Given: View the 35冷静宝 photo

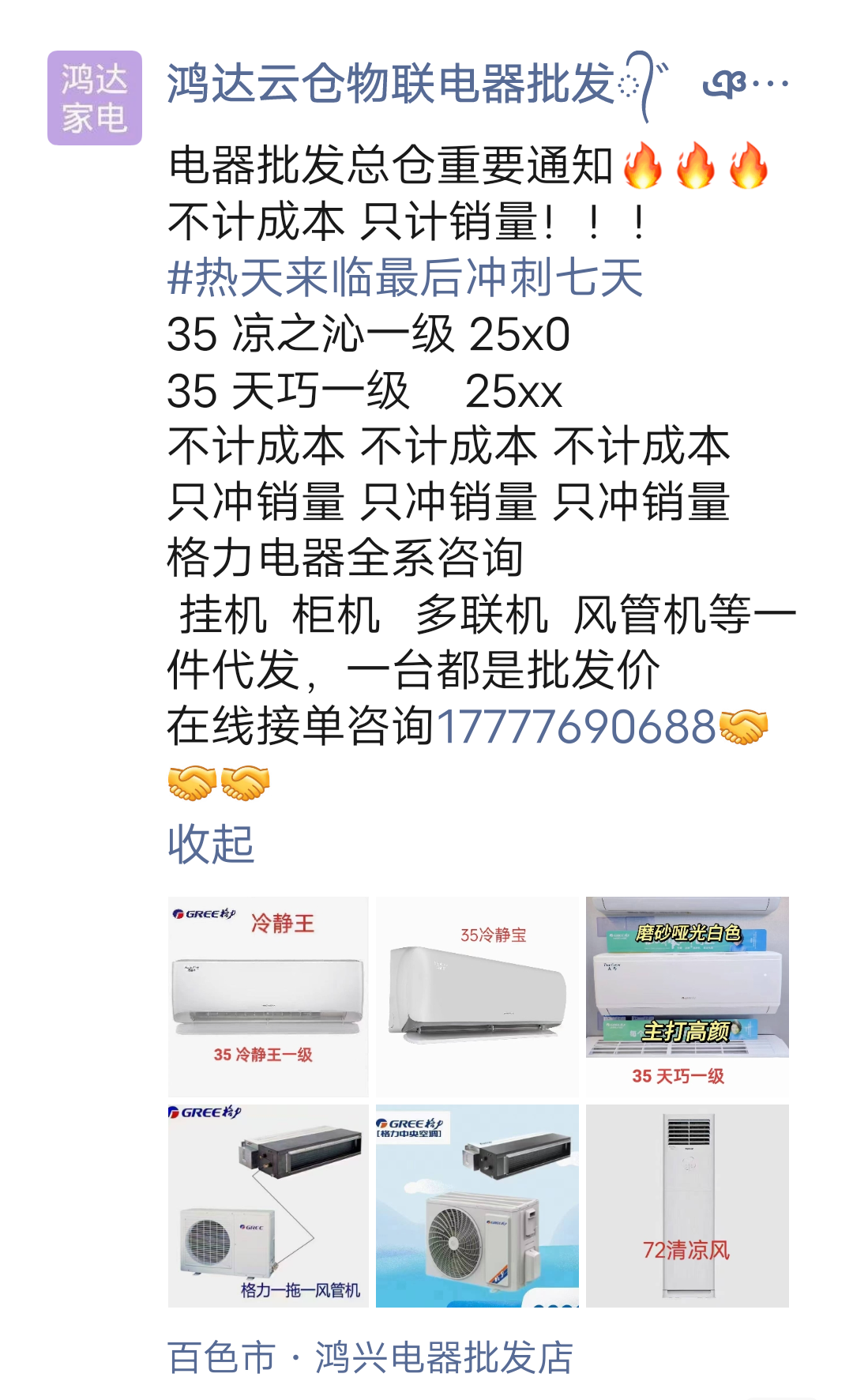Looking at the screenshot, I should click(477, 996).
